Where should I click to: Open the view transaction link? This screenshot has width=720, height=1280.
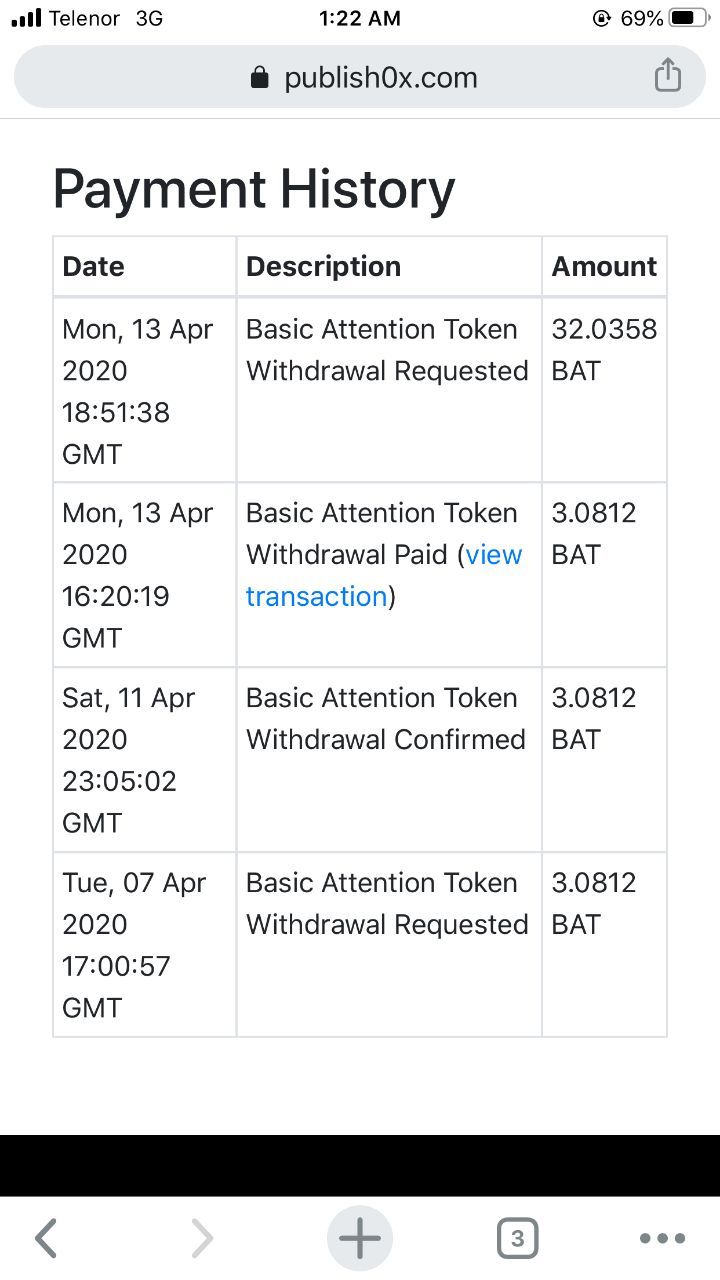click(385, 575)
